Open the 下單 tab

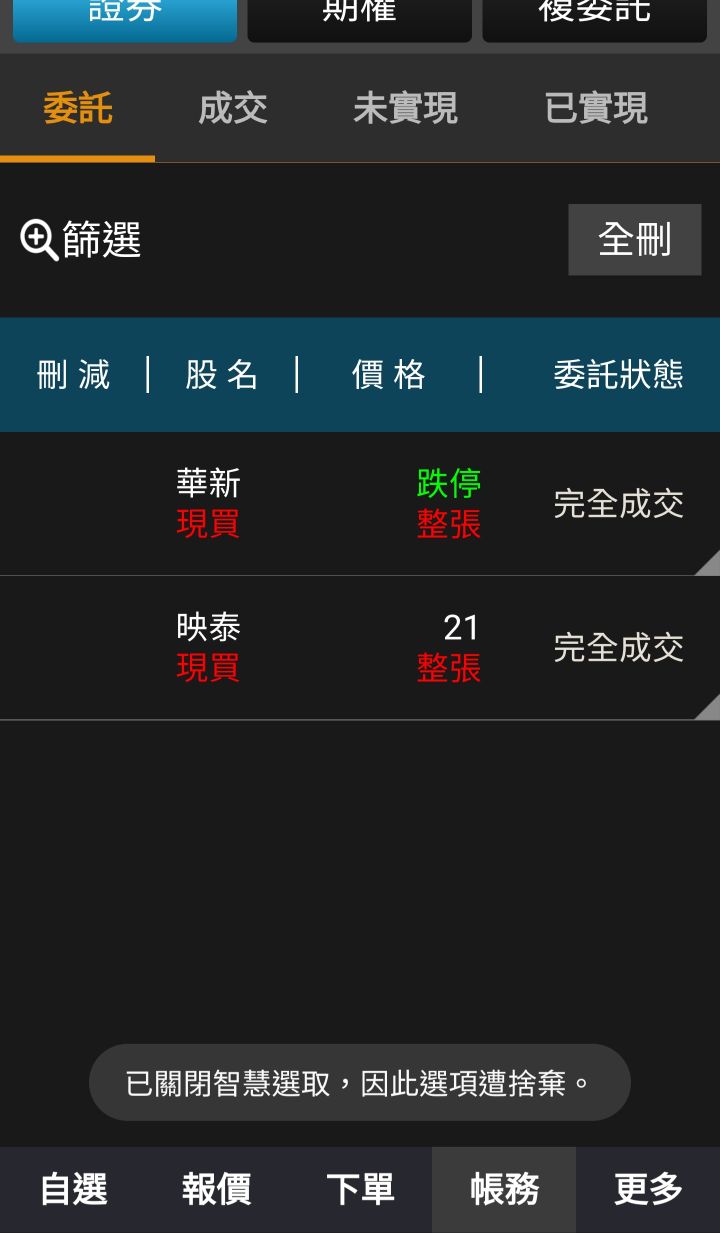[360, 1190]
